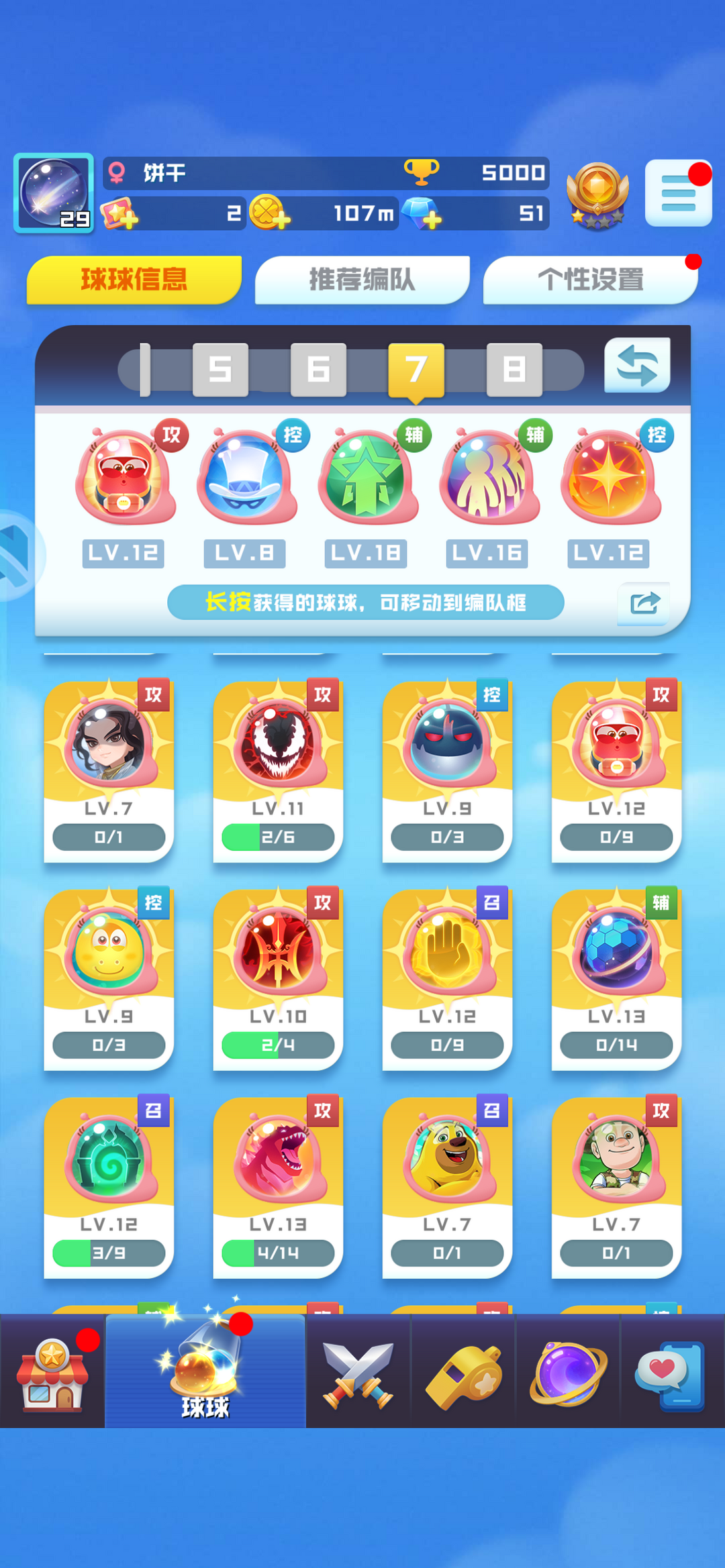The image size is (725, 1568).
Task: Open the golden hand LV.12 ball card
Action: click(447, 980)
